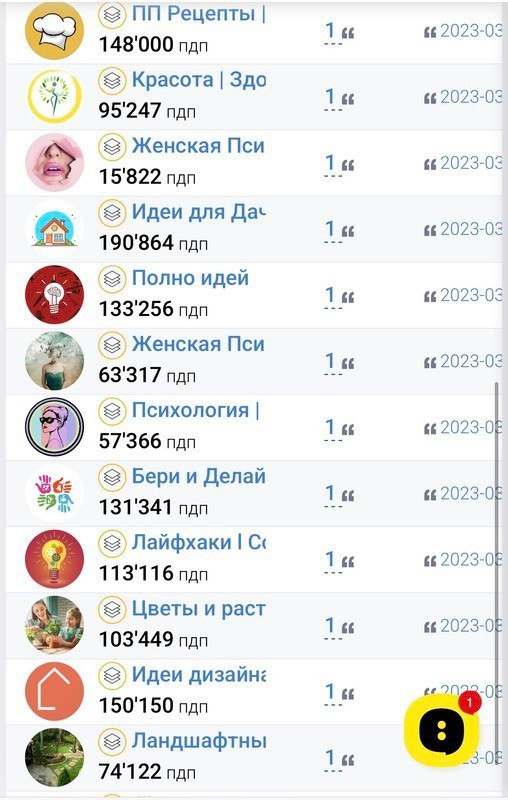
Task: Tap the stack icon beside Идеи для Дач
Action: click(112, 213)
